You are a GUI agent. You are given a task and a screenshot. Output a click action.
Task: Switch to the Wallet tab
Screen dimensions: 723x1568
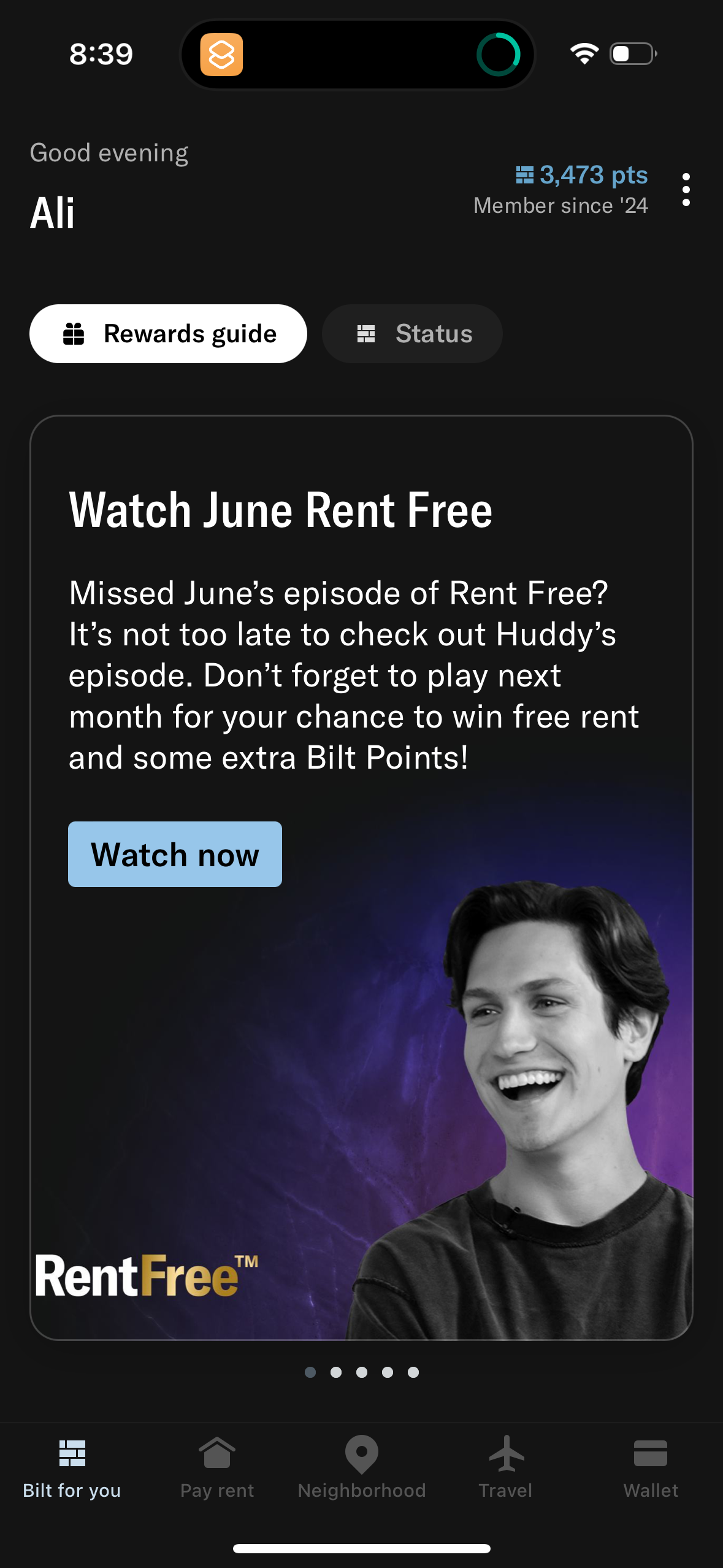coord(650,1467)
